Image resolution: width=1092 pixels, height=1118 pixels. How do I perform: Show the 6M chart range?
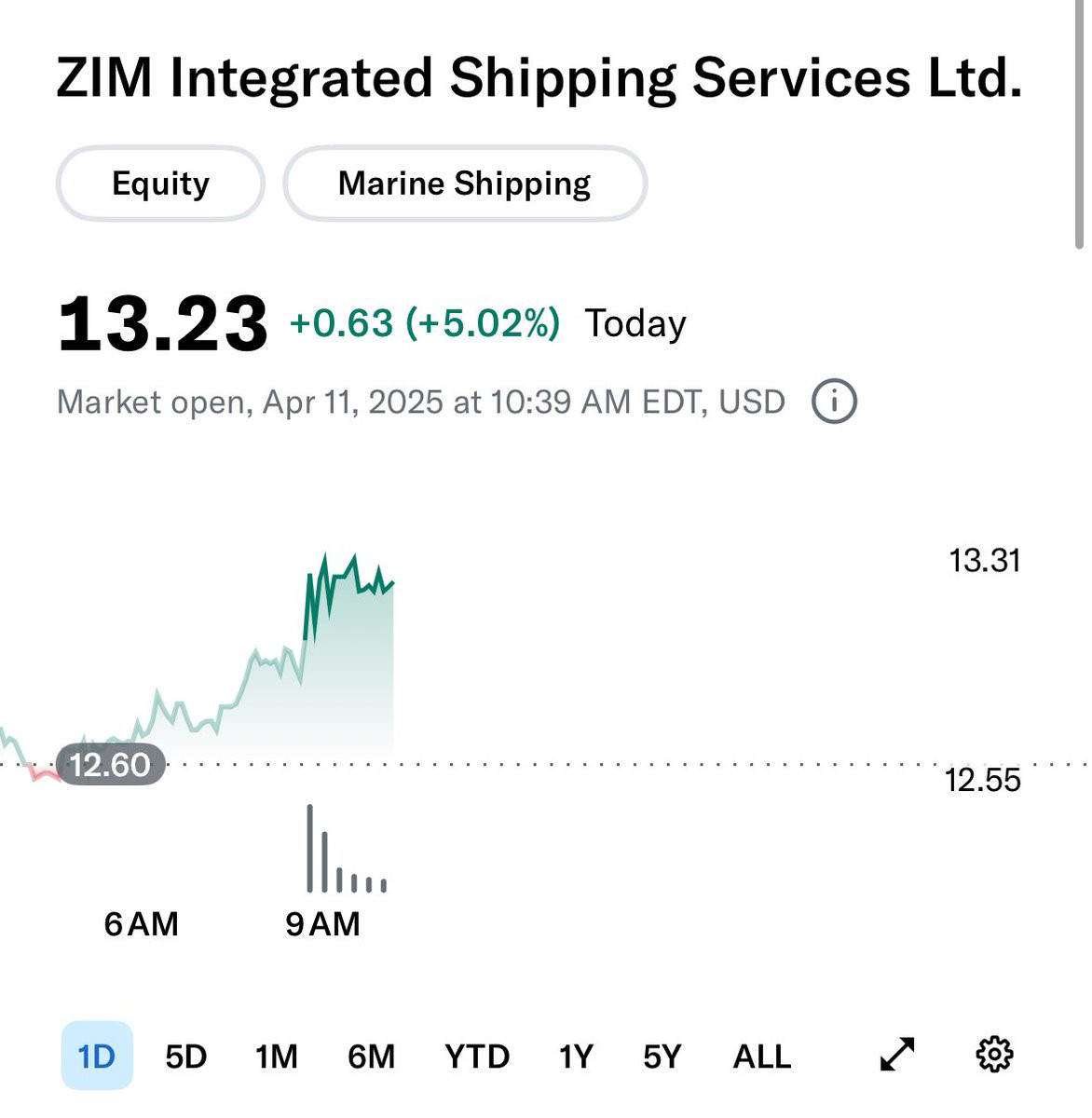coord(371,1057)
